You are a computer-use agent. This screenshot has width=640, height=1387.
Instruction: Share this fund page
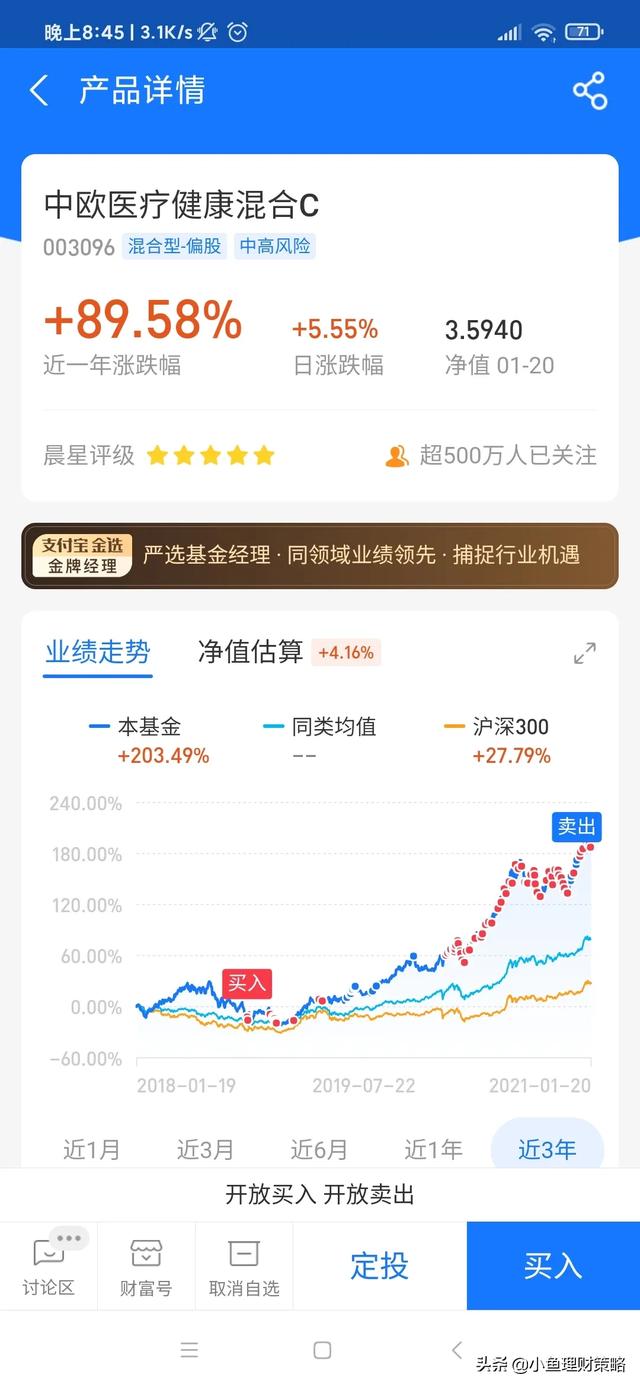590,91
